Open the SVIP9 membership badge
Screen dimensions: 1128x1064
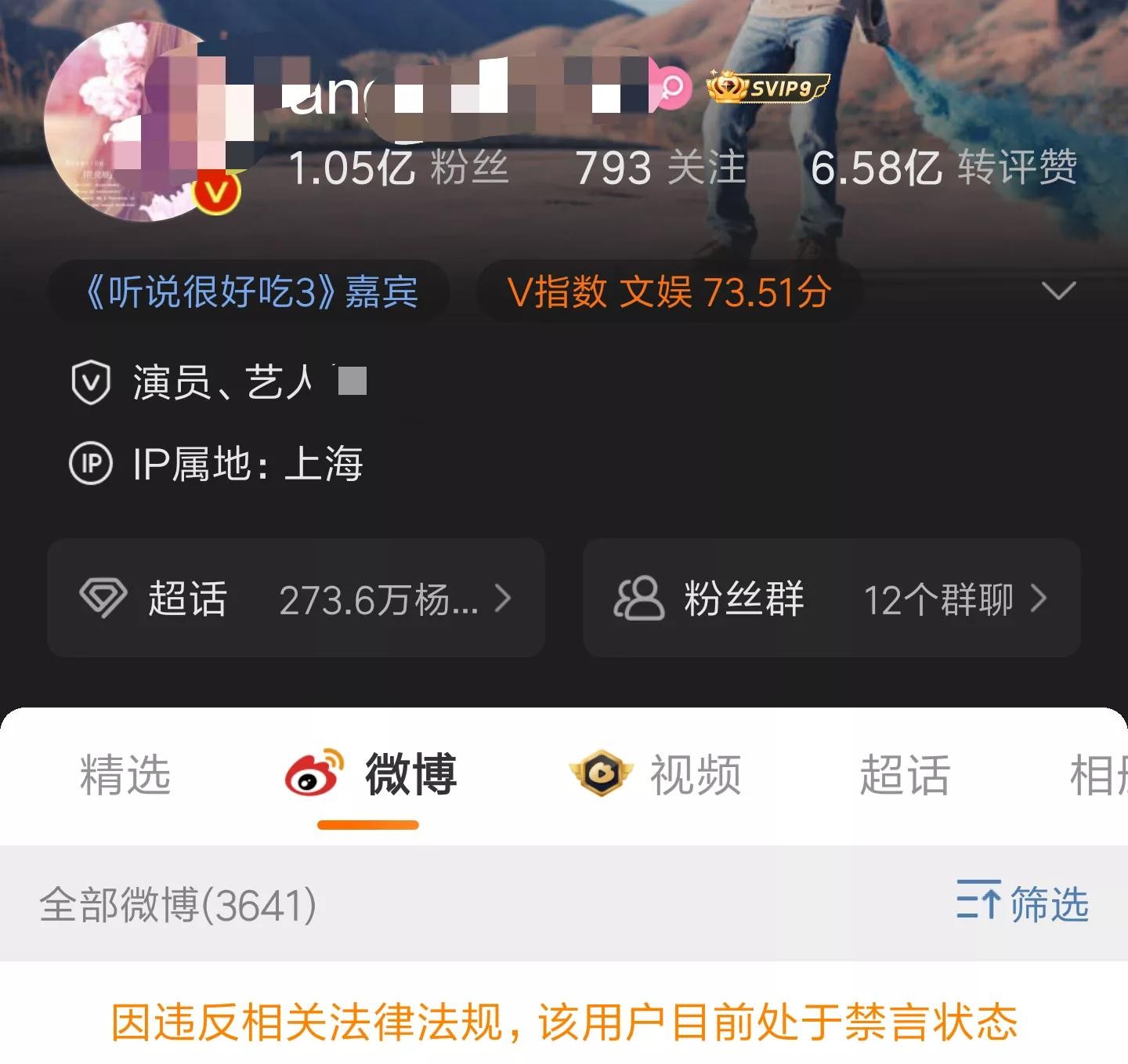[x=768, y=88]
